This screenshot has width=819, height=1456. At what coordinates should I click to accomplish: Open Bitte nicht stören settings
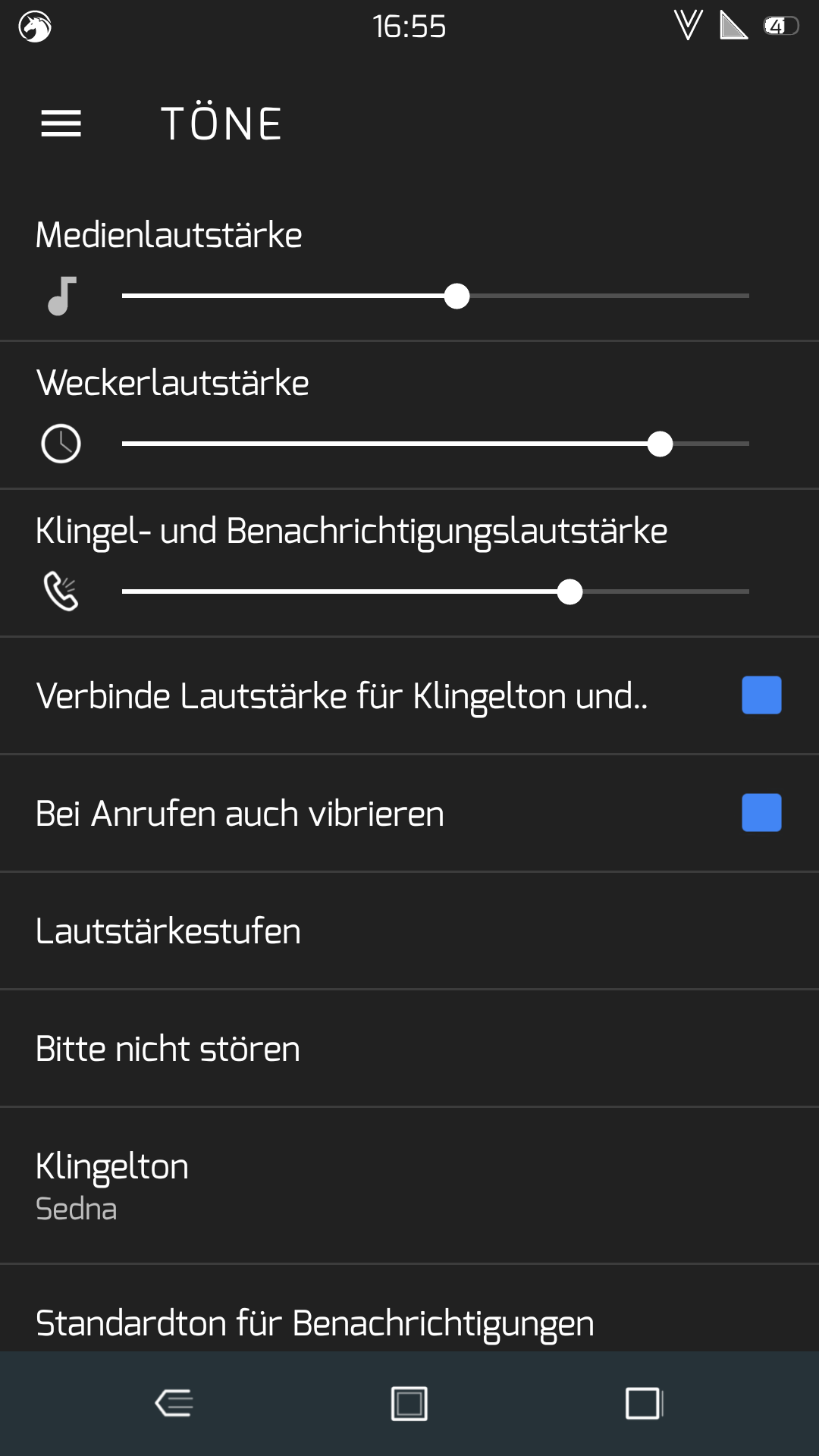pos(409,1049)
